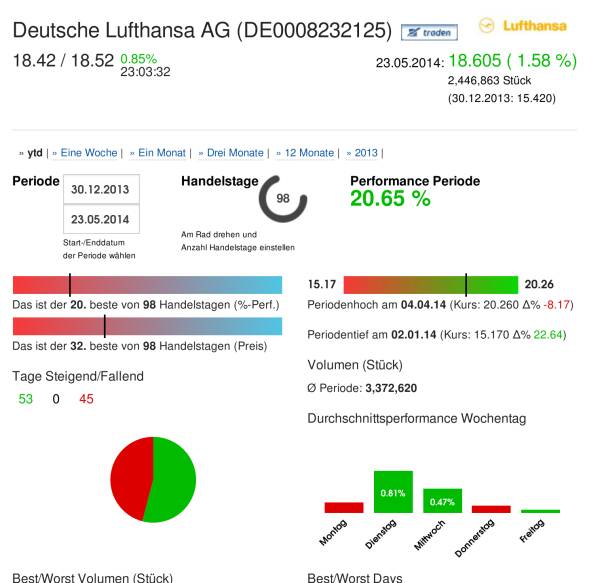Switch period to Eine Woche

point(88,153)
